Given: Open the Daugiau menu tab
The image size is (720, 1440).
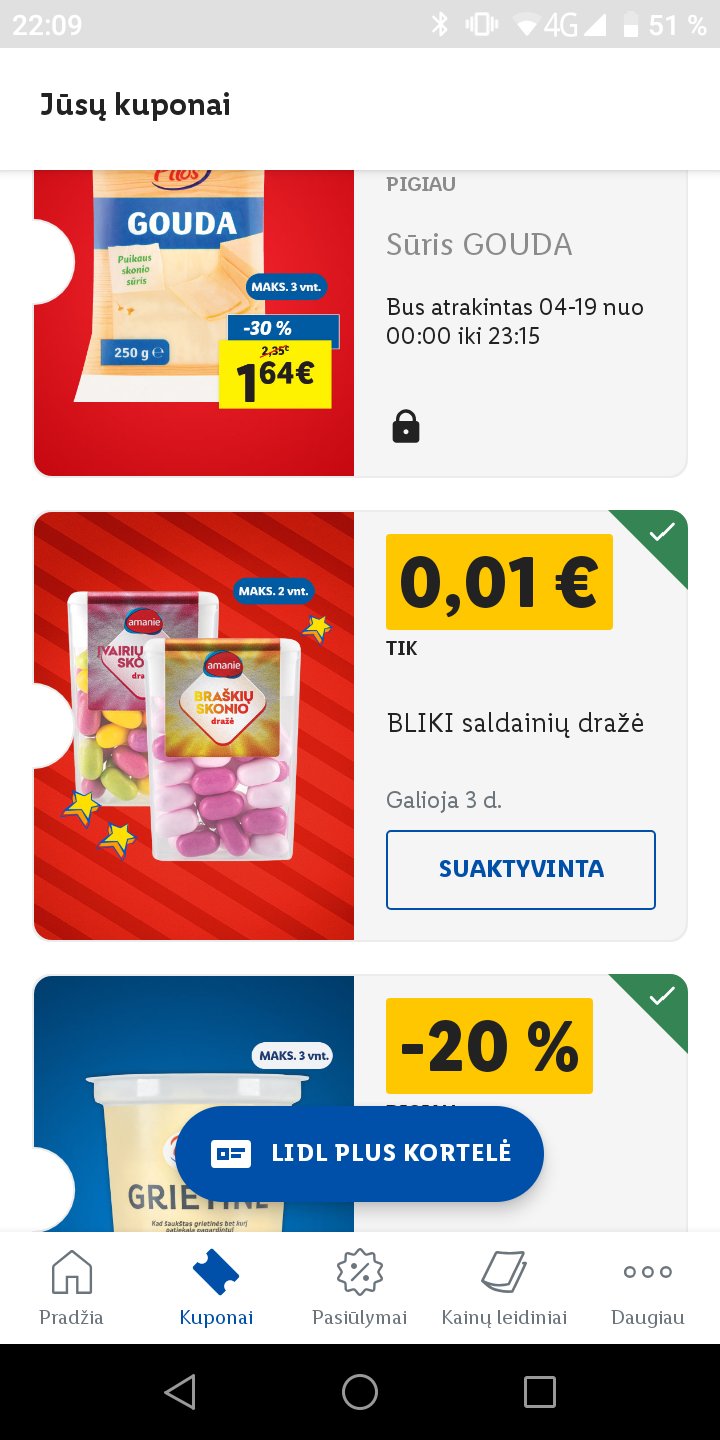Looking at the screenshot, I should pyautogui.click(x=648, y=1288).
